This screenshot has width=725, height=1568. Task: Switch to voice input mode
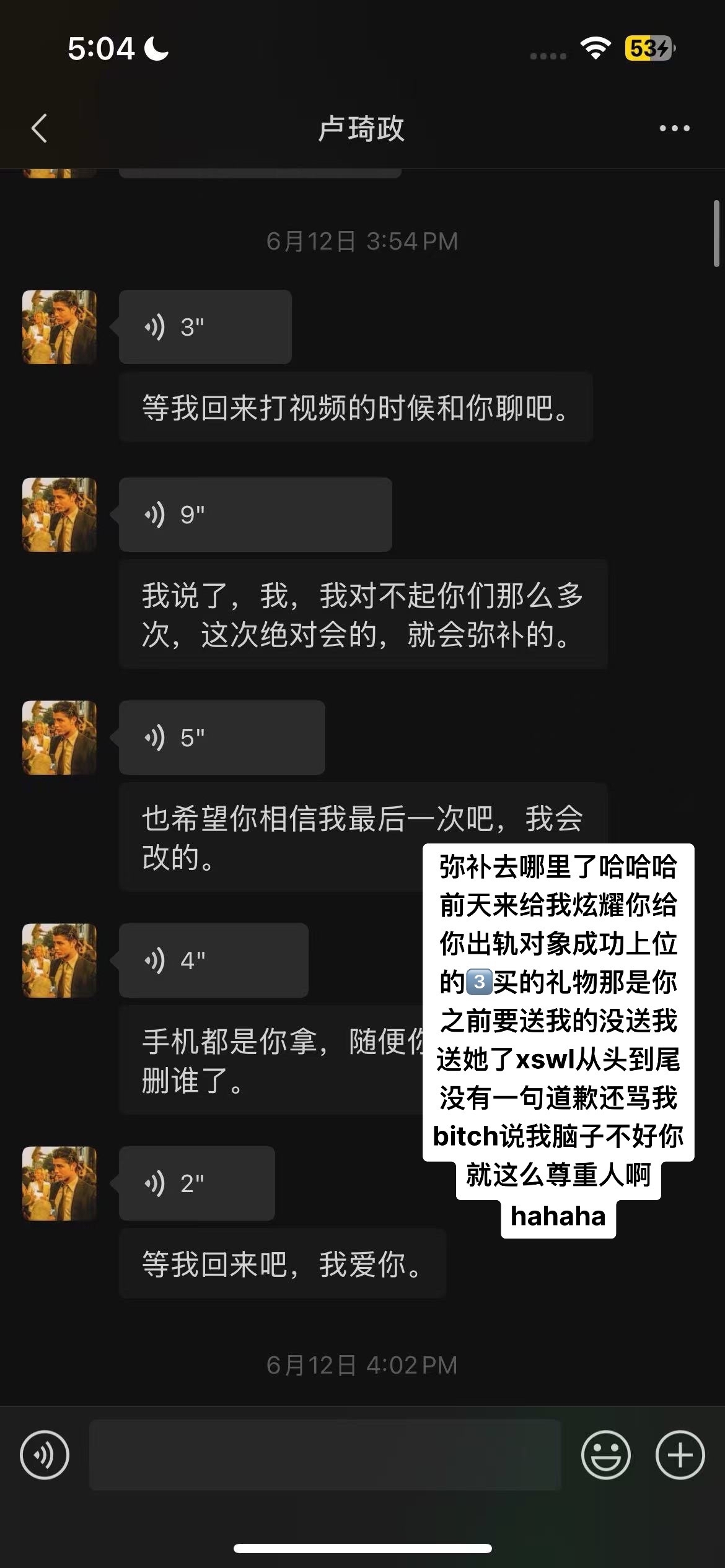[x=45, y=1455]
